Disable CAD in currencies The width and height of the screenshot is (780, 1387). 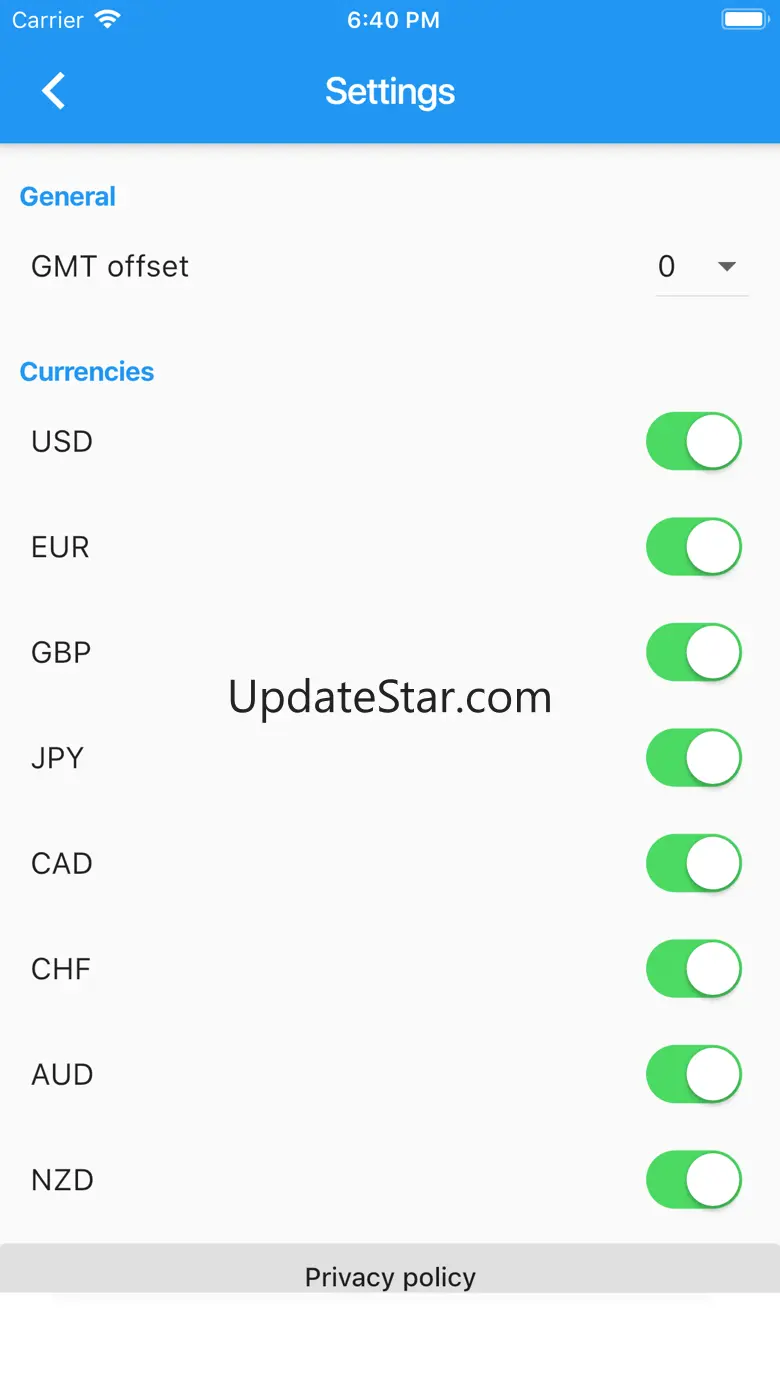tap(694, 863)
